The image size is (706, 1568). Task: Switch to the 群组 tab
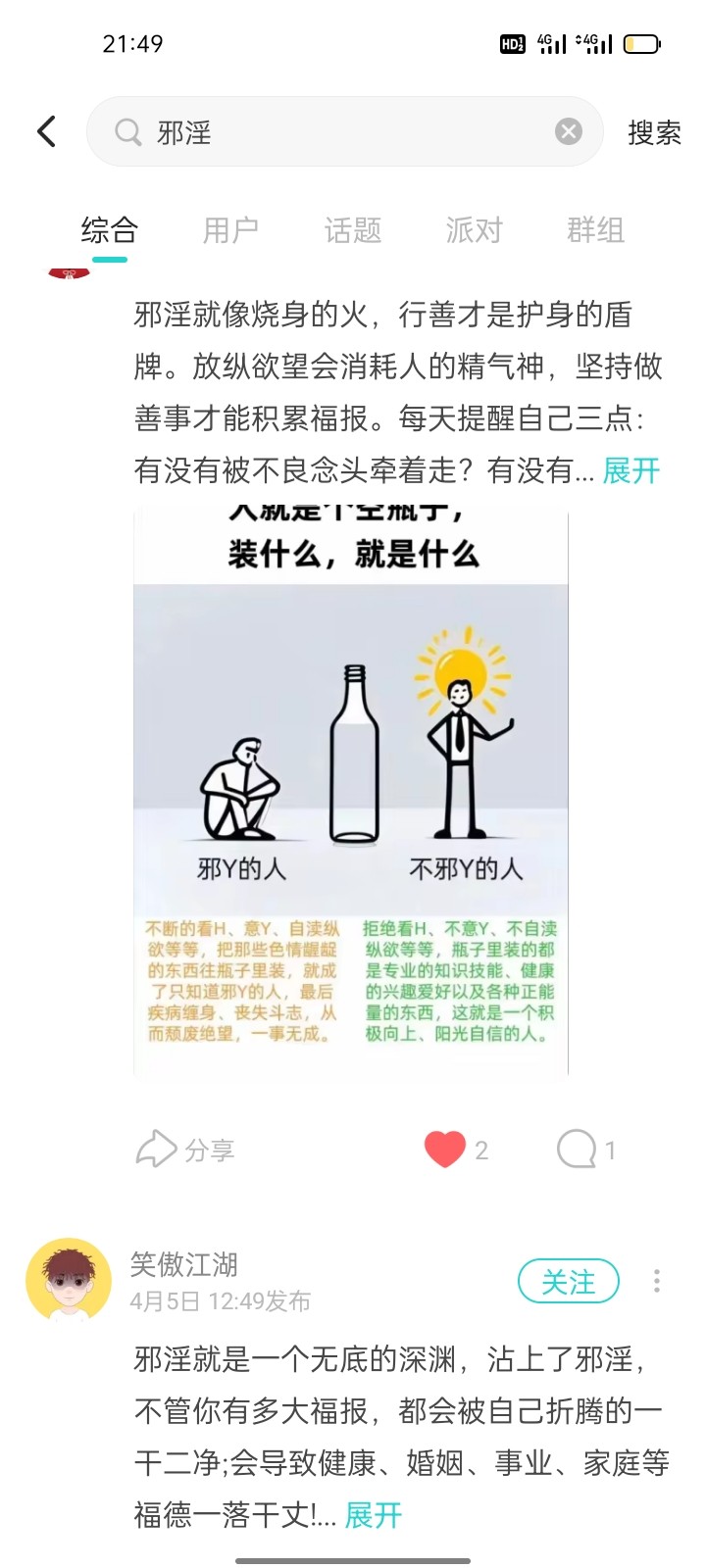pos(595,230)
